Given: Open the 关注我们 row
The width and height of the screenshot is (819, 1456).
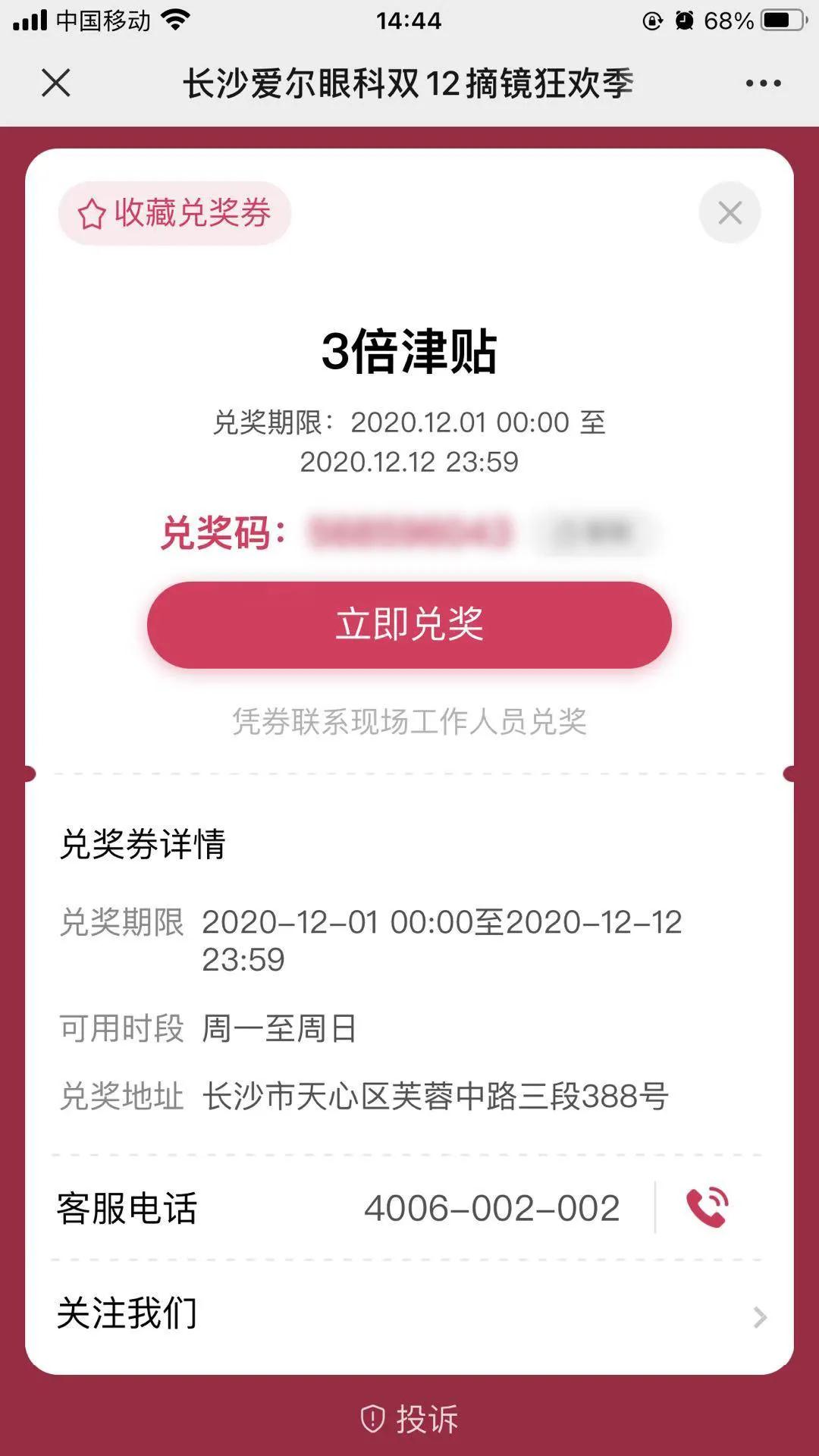Looking at the screenshot, I should pyautogui.click(x=409, y=1313).
